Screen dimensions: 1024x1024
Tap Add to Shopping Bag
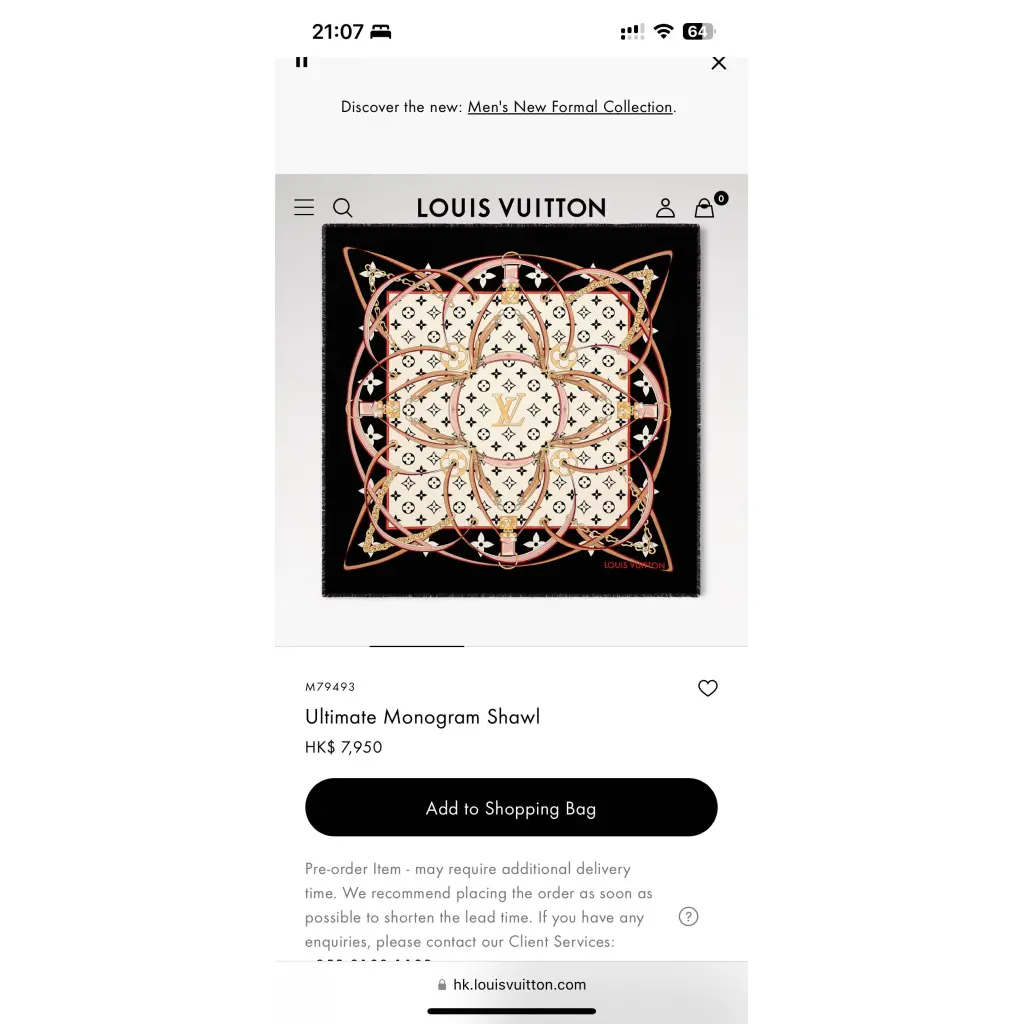511,808
